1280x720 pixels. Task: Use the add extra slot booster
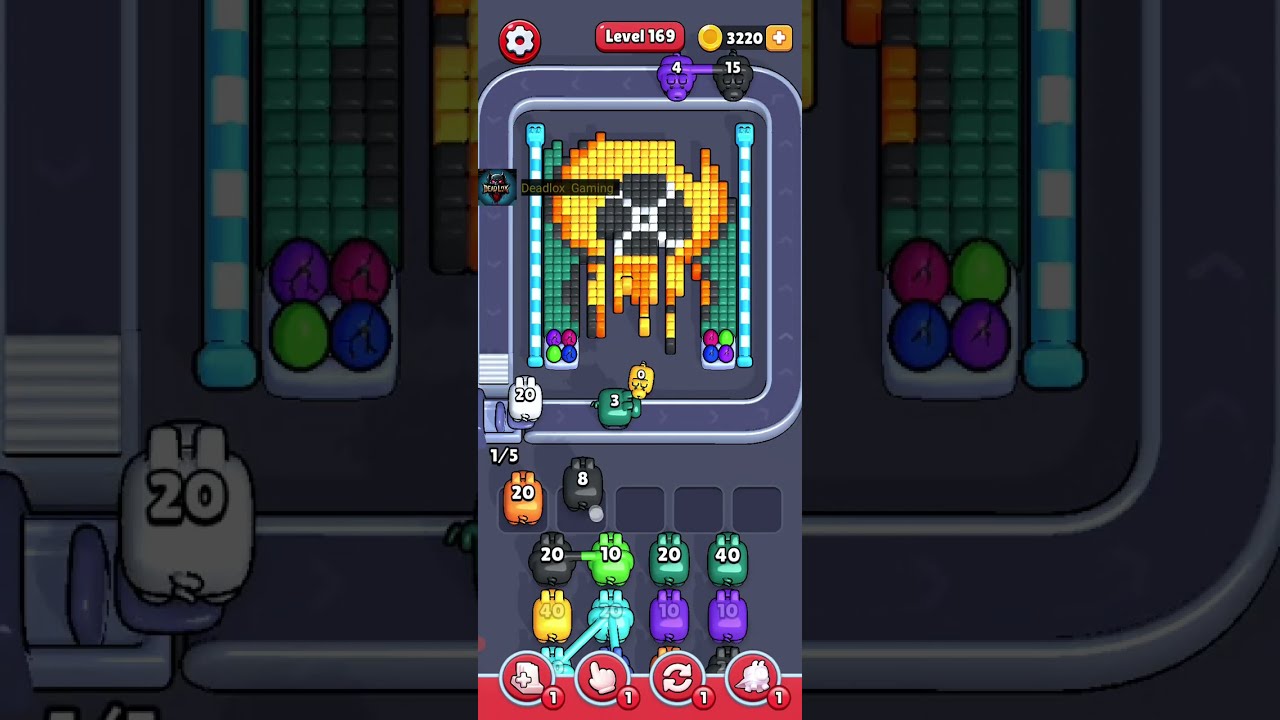(x=527, y=679)
